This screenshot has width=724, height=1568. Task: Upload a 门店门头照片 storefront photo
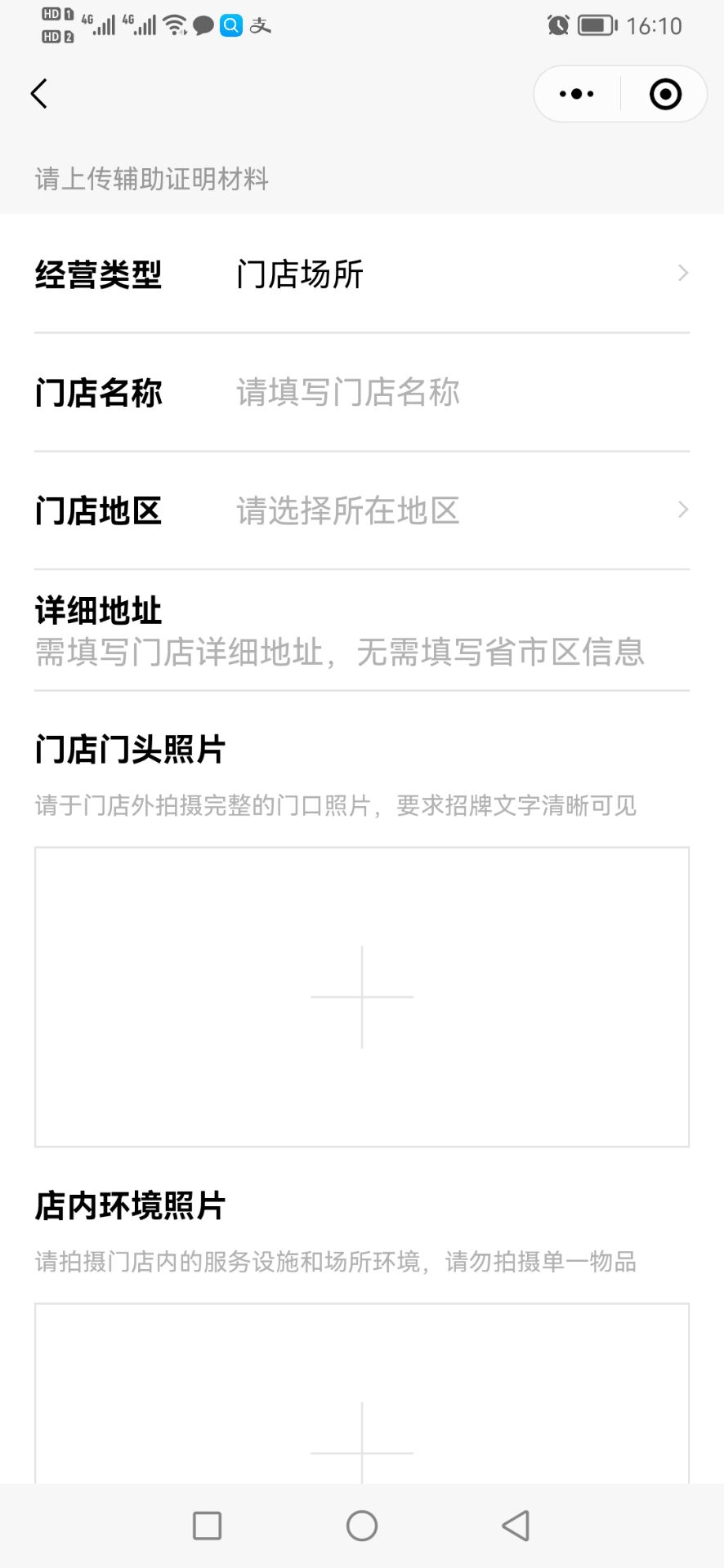pyautogui.click(x=362, y=997)
